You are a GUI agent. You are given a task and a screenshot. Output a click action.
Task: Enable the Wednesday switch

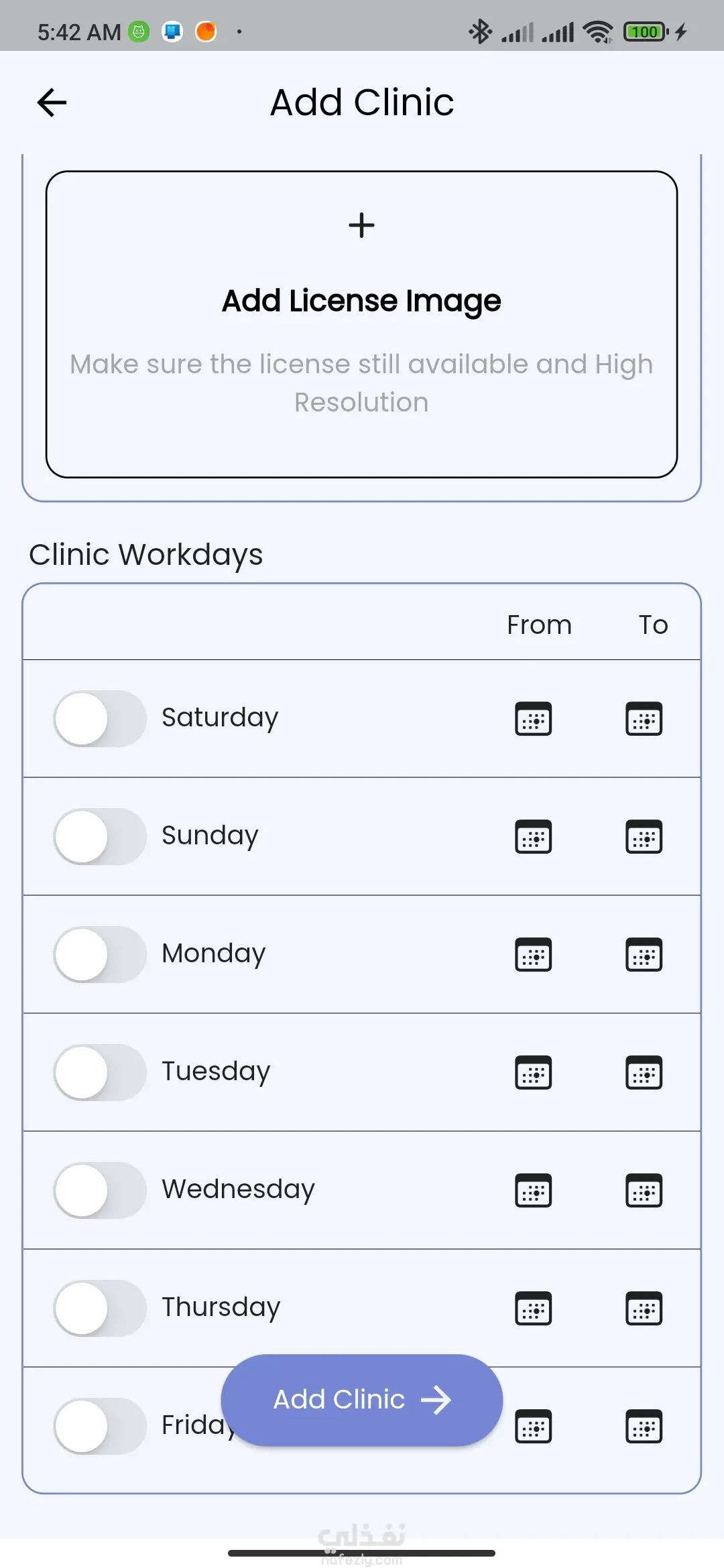tap(99, 1190)
